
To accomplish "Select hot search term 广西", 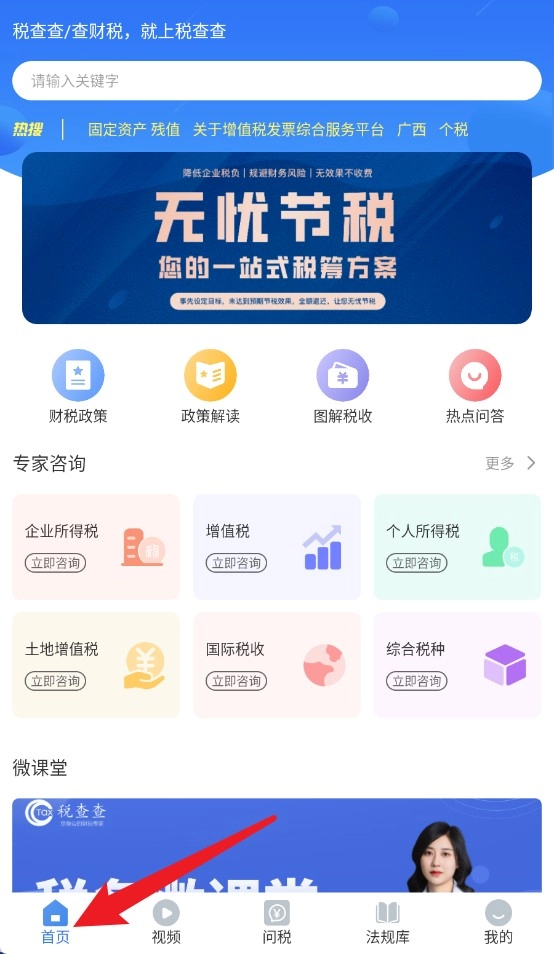I will (412, 130).
